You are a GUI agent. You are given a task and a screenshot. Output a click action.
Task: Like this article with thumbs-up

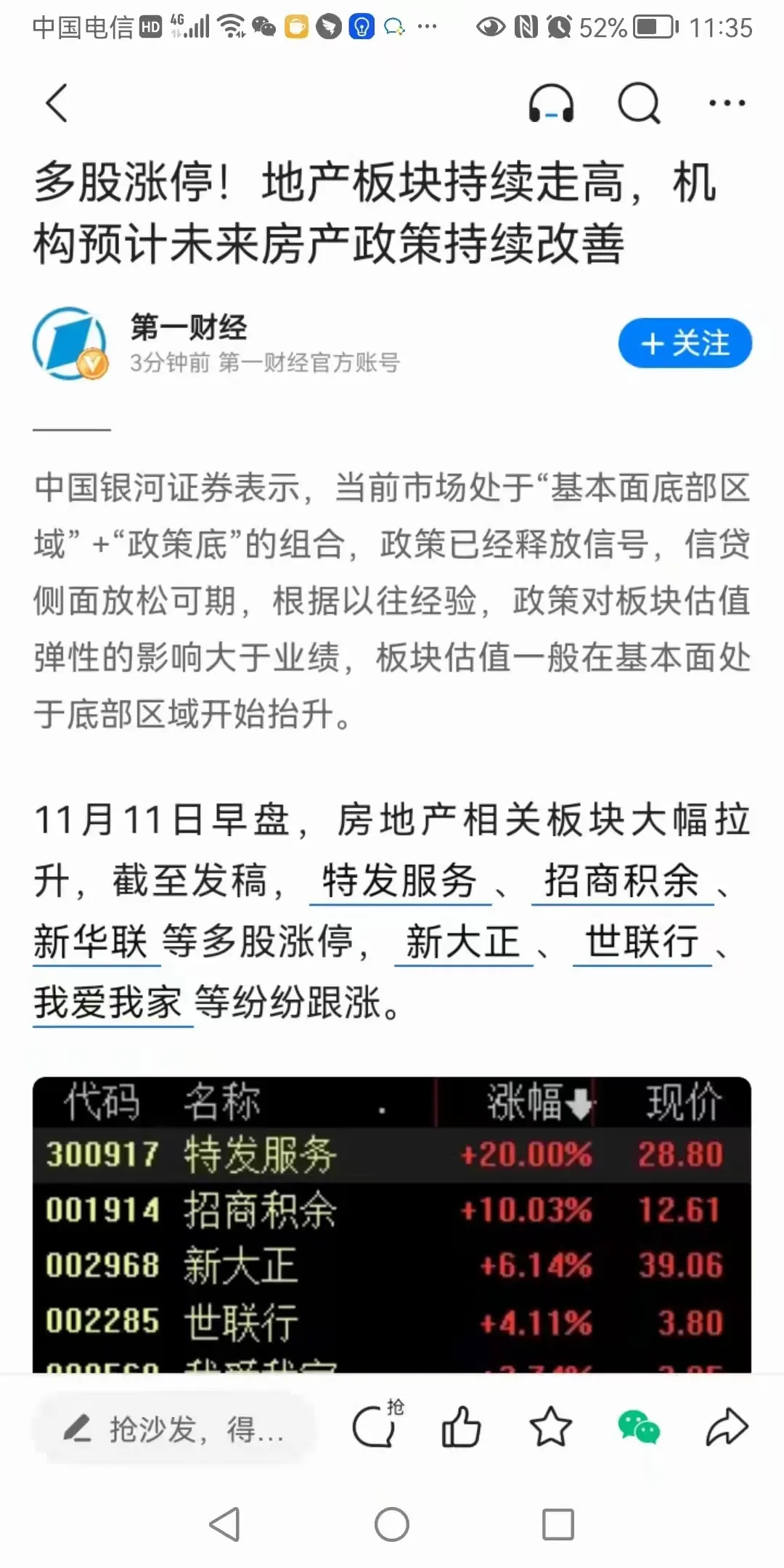(x=462, y=1427)
